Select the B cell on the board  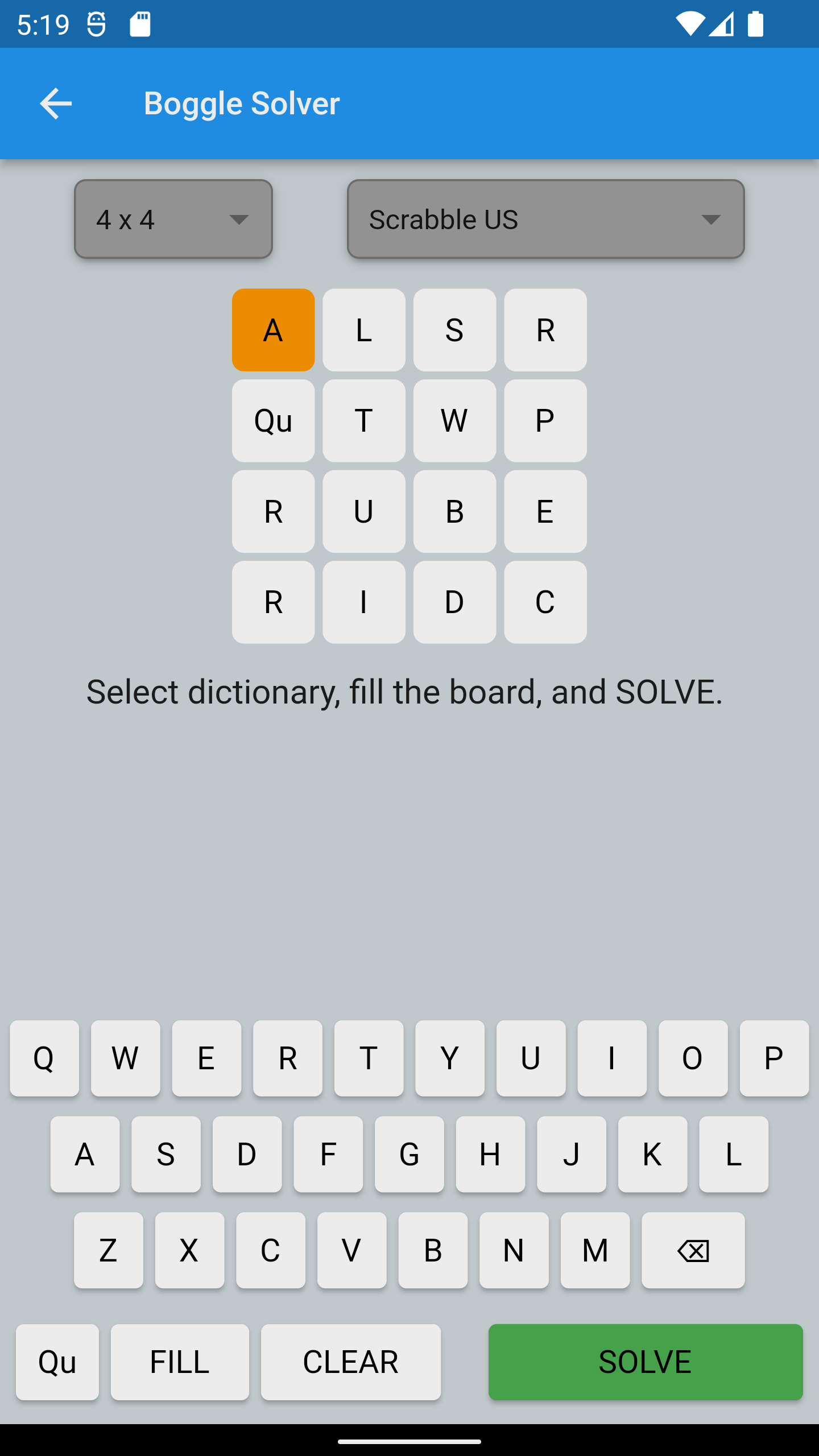[454, 511]
